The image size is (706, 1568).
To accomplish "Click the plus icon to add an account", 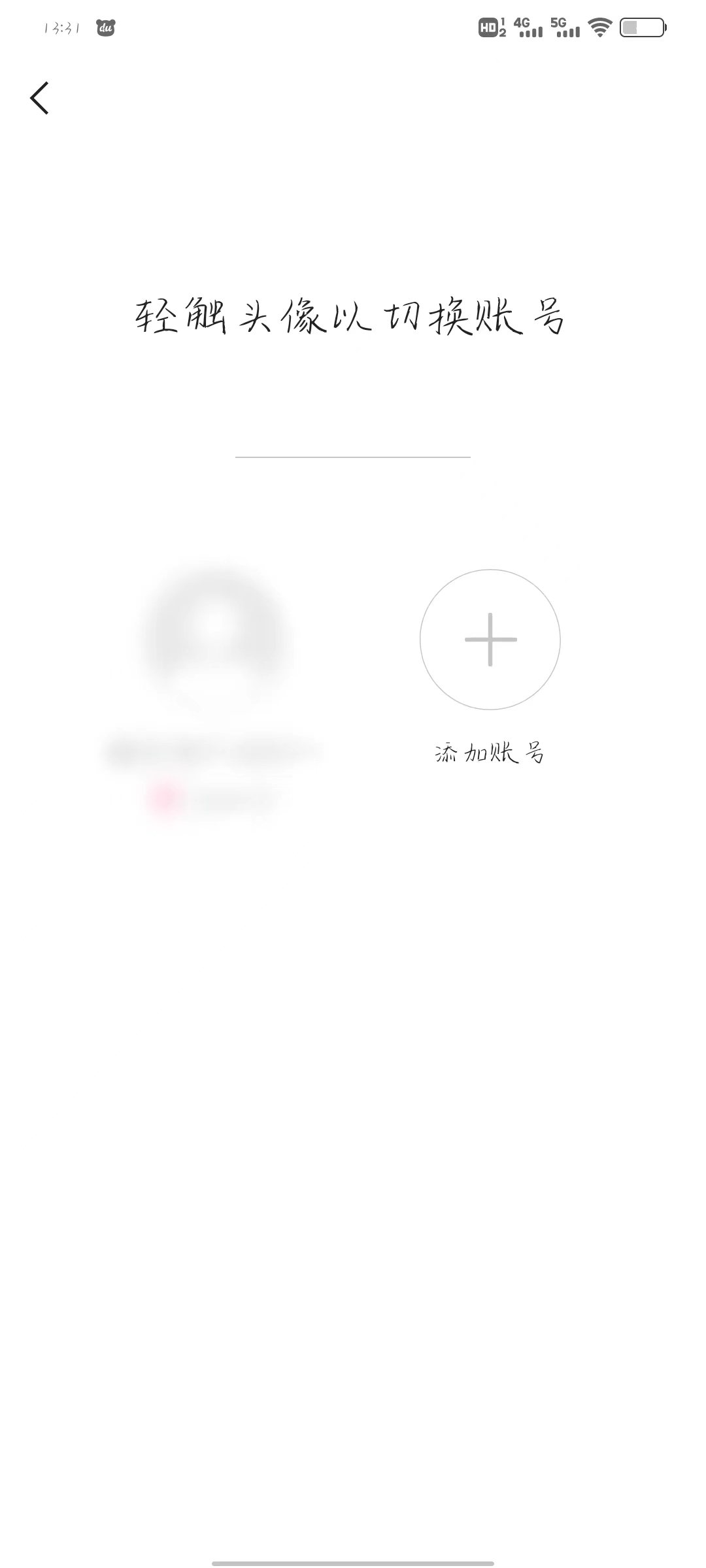I will [490, 640].
